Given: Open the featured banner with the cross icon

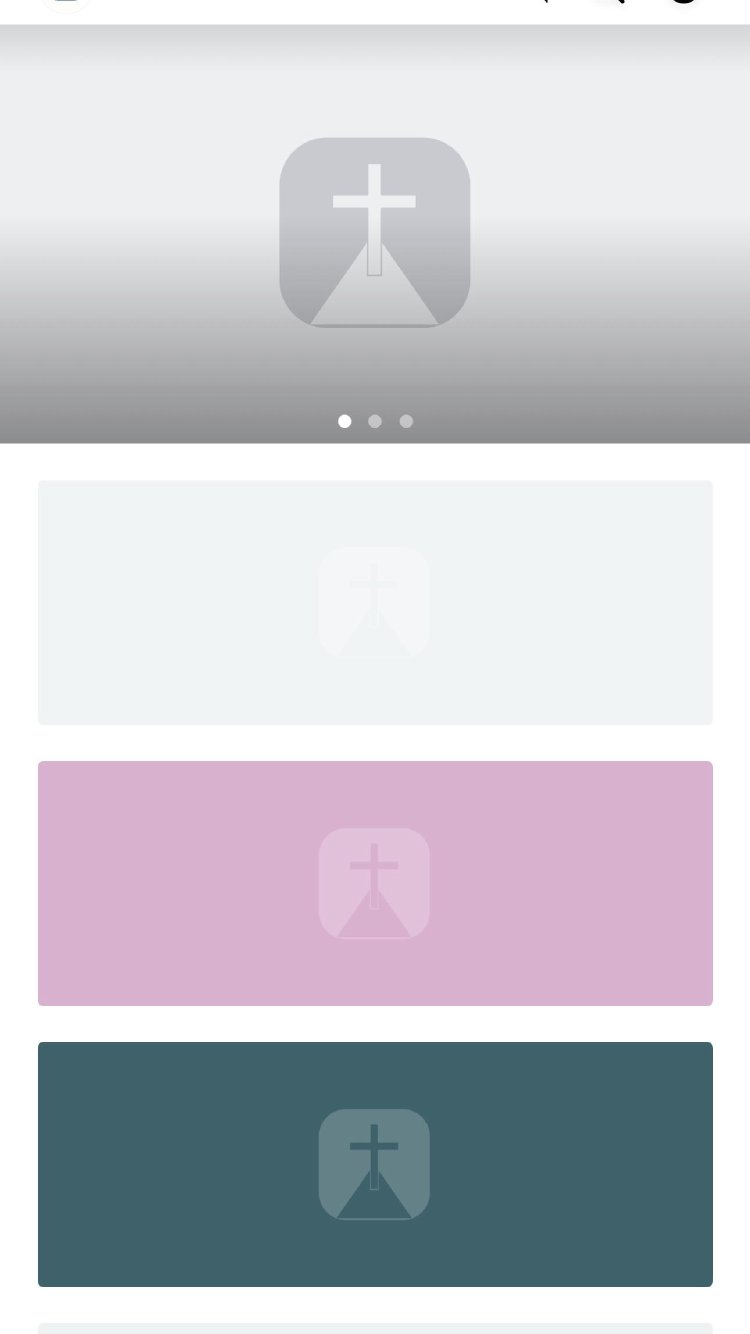Looking at the screenshot, I should (x=375, y=232).
